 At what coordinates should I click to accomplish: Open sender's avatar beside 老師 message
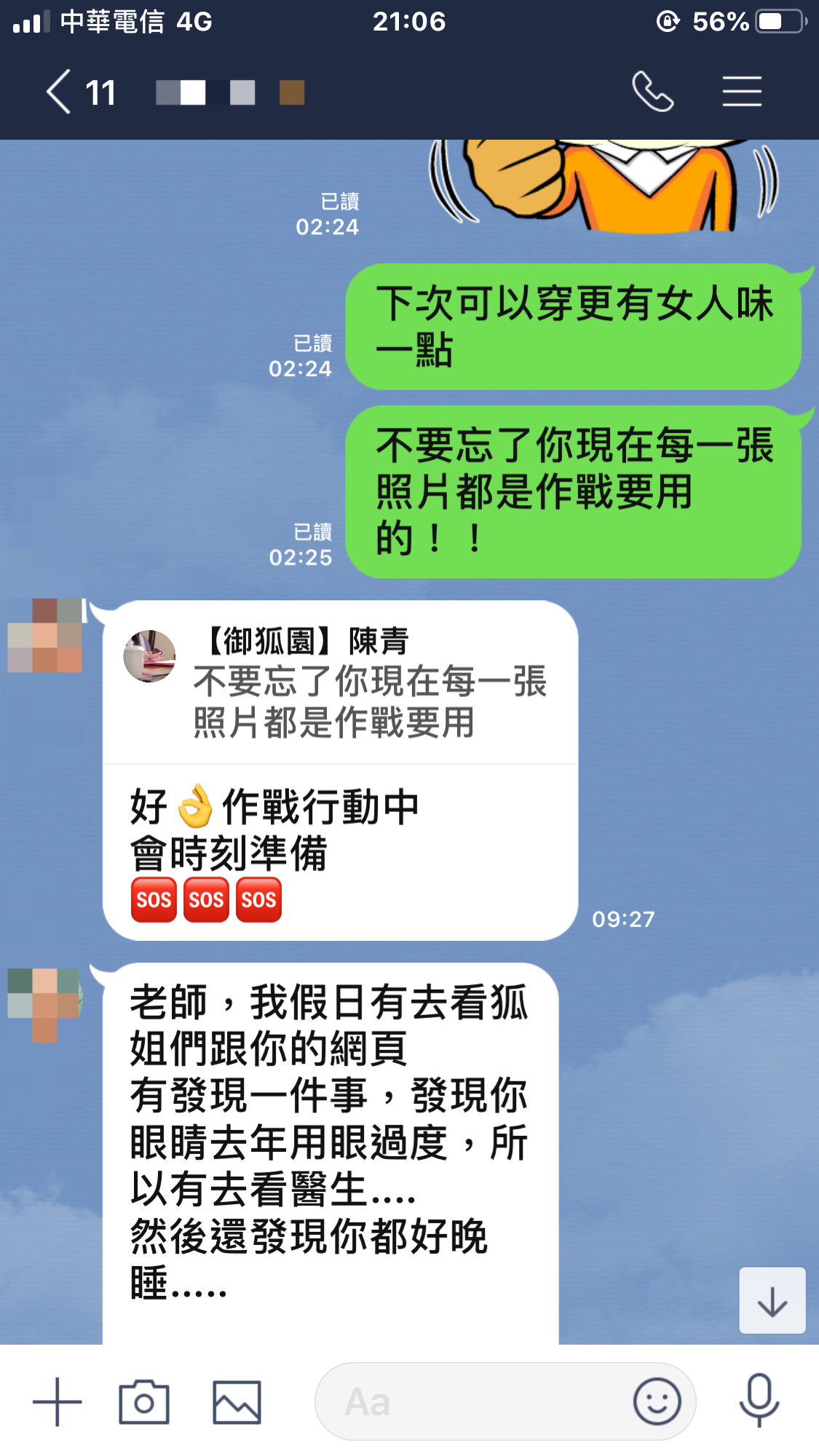tap(45, 1004)
